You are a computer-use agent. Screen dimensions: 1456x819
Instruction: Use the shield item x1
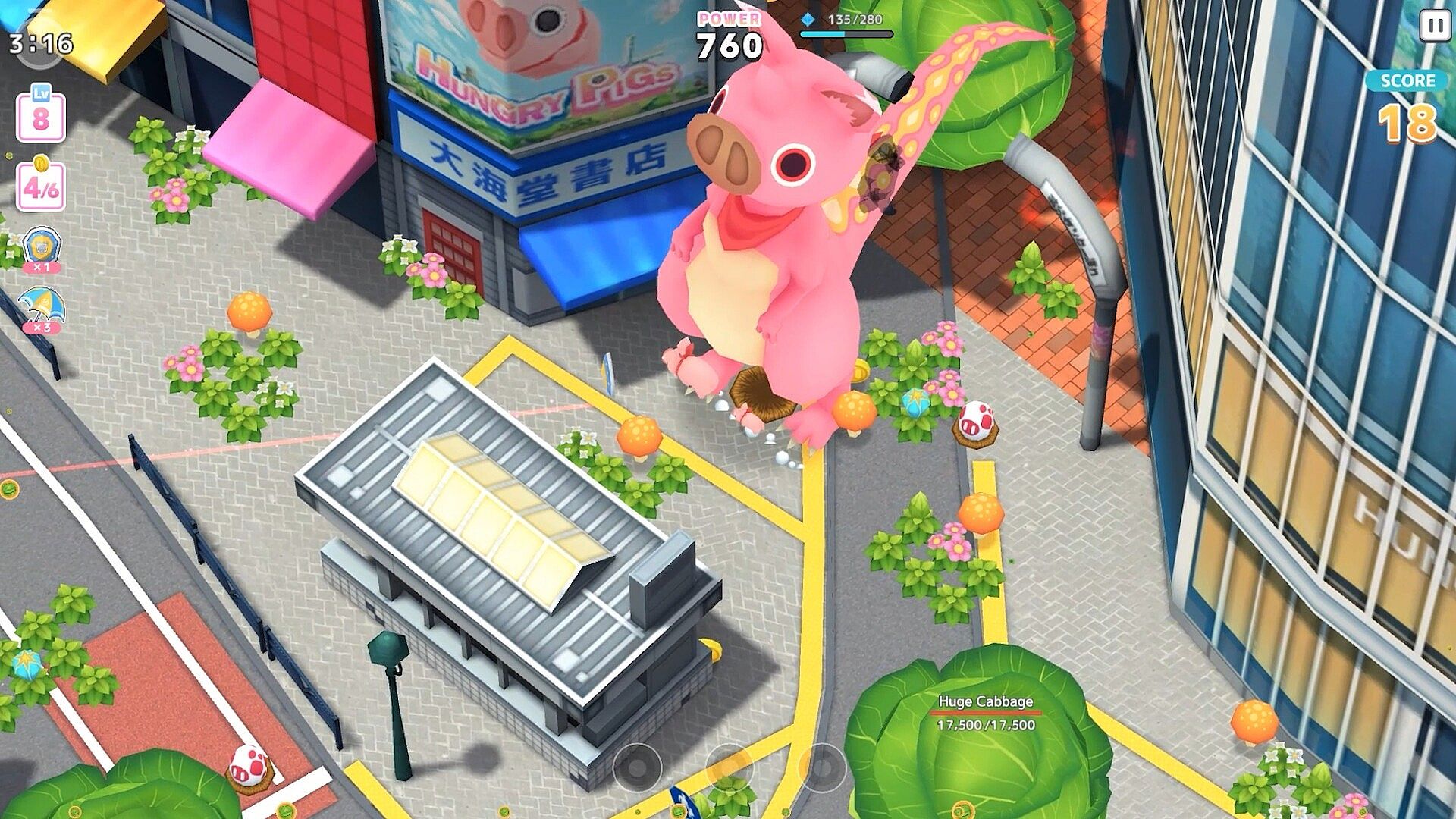42,246
